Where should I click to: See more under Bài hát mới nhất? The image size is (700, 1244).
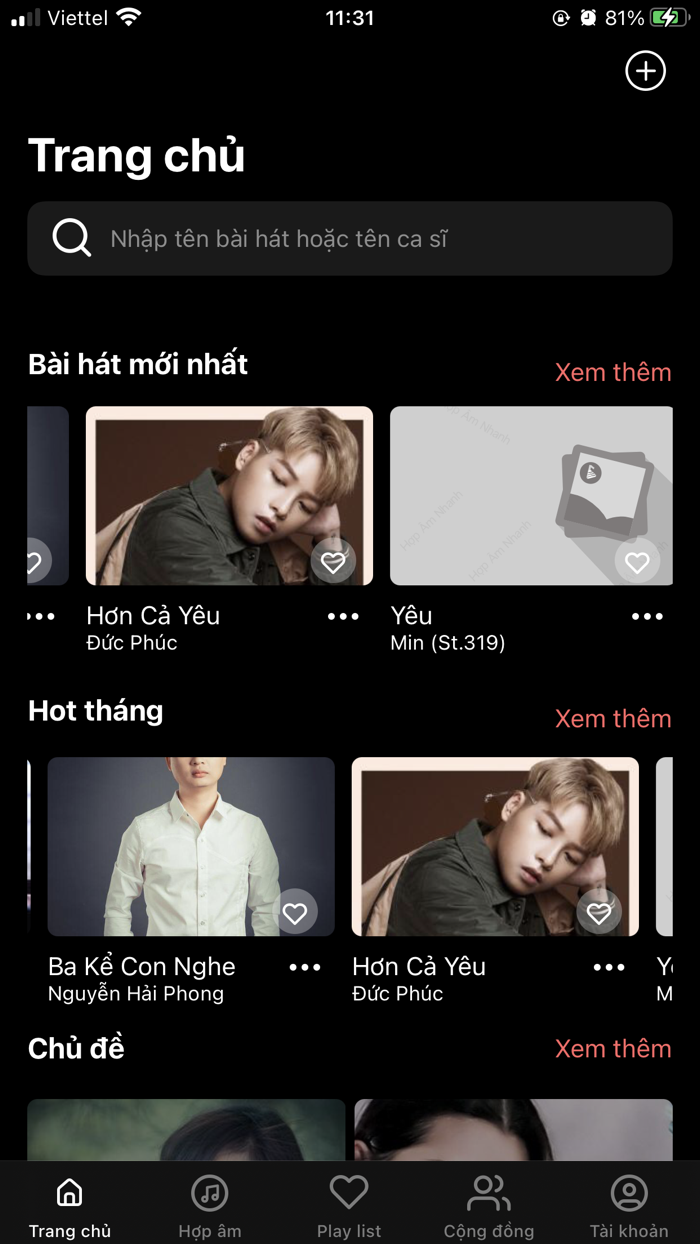(x=613, y=372)
